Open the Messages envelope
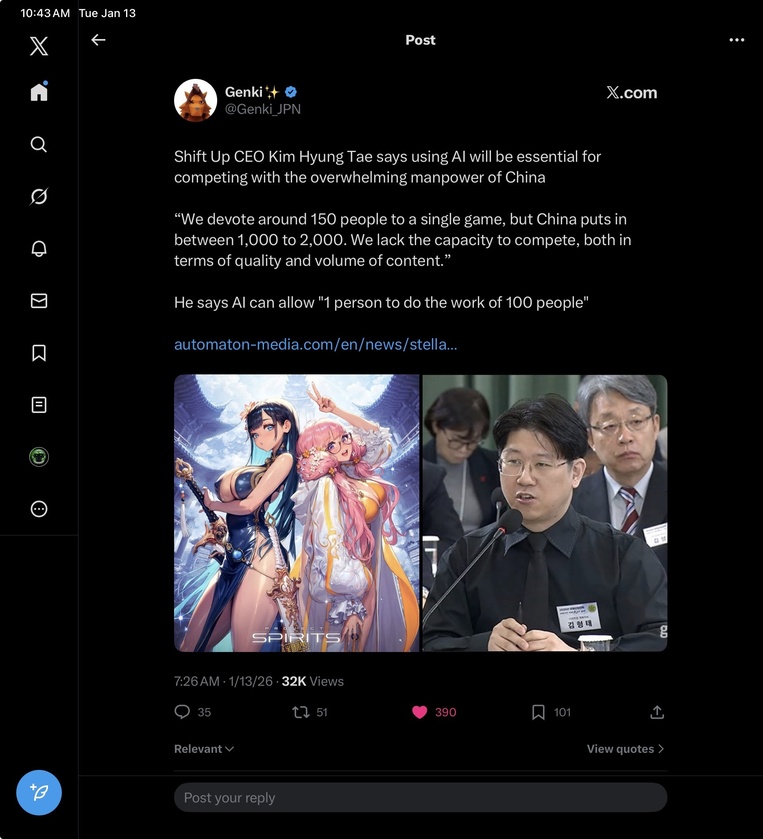The height and width of the screenshot is (839, 763). click(x=39, y=301)
